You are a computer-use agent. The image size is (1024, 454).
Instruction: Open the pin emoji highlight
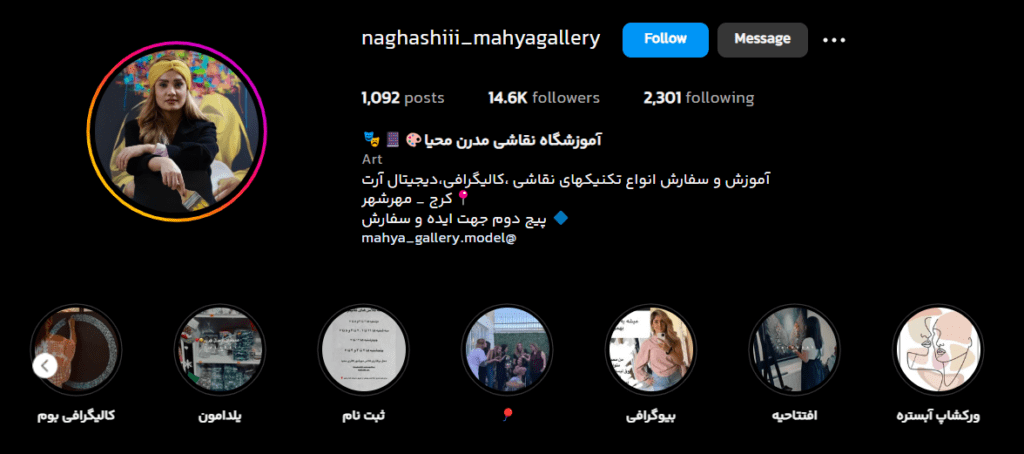[508, 350]
